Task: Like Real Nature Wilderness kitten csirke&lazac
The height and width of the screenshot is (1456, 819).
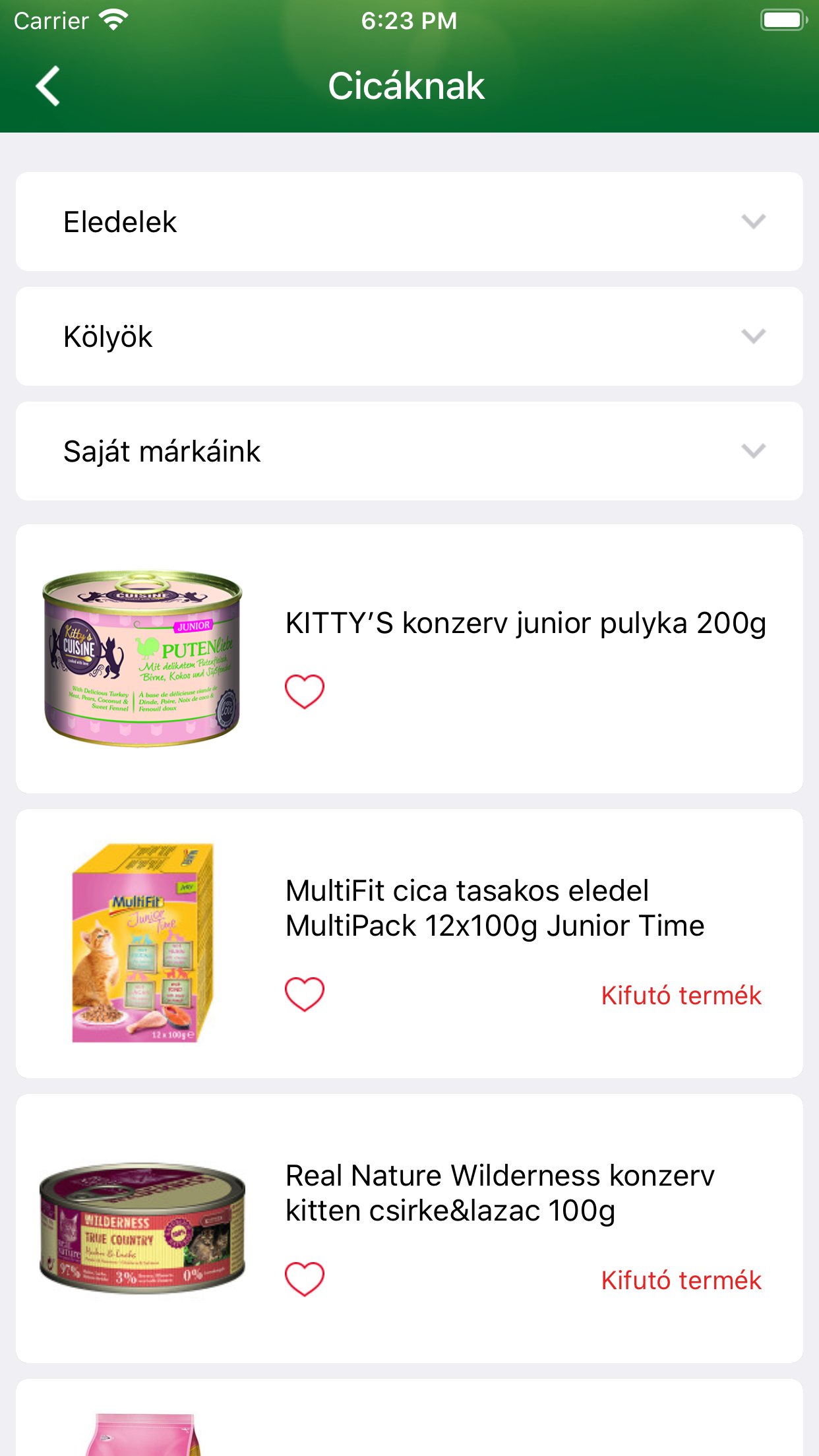Action: [x=305, y=1279]
